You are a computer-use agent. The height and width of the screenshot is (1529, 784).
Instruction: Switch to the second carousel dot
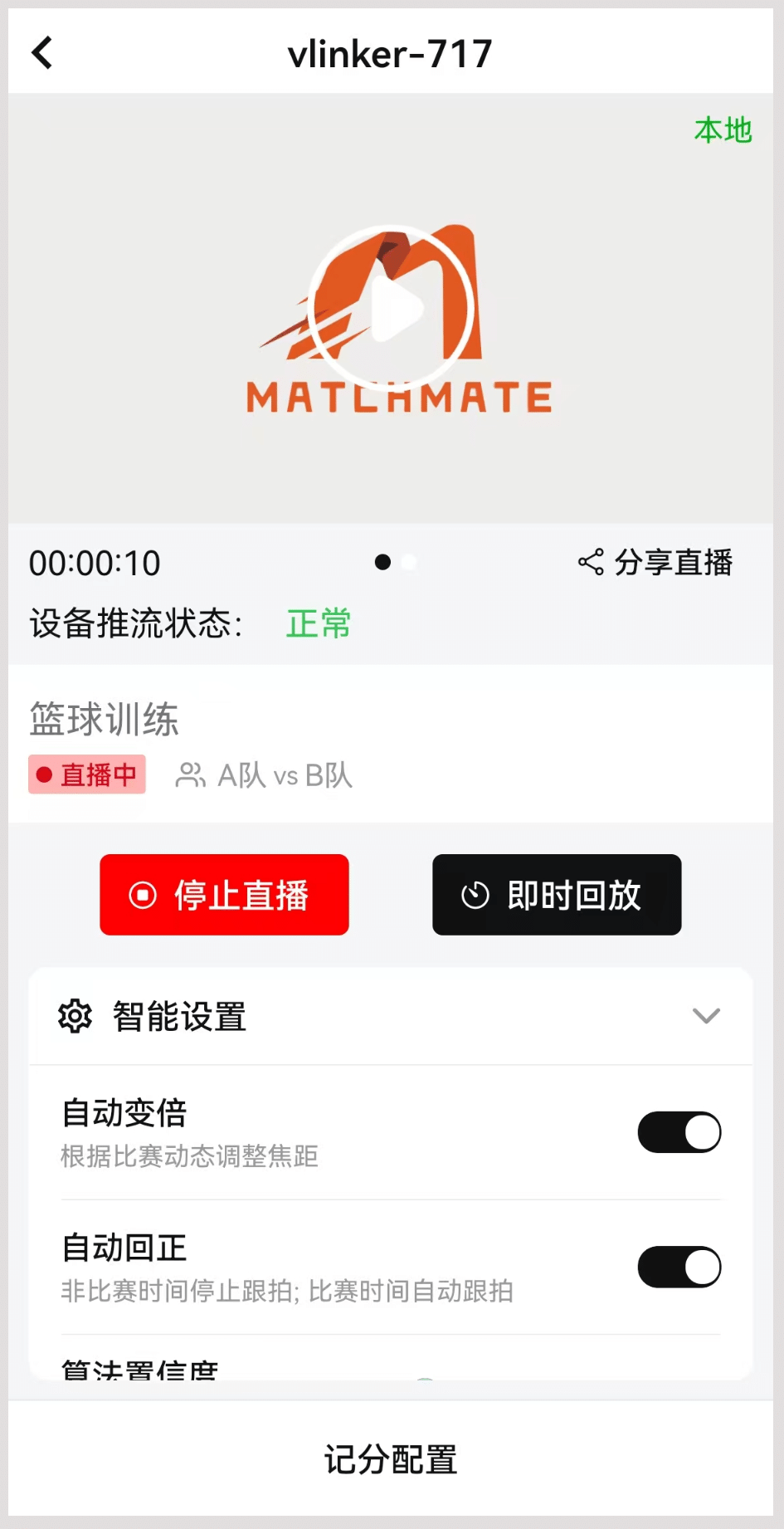tap(407, 562)
